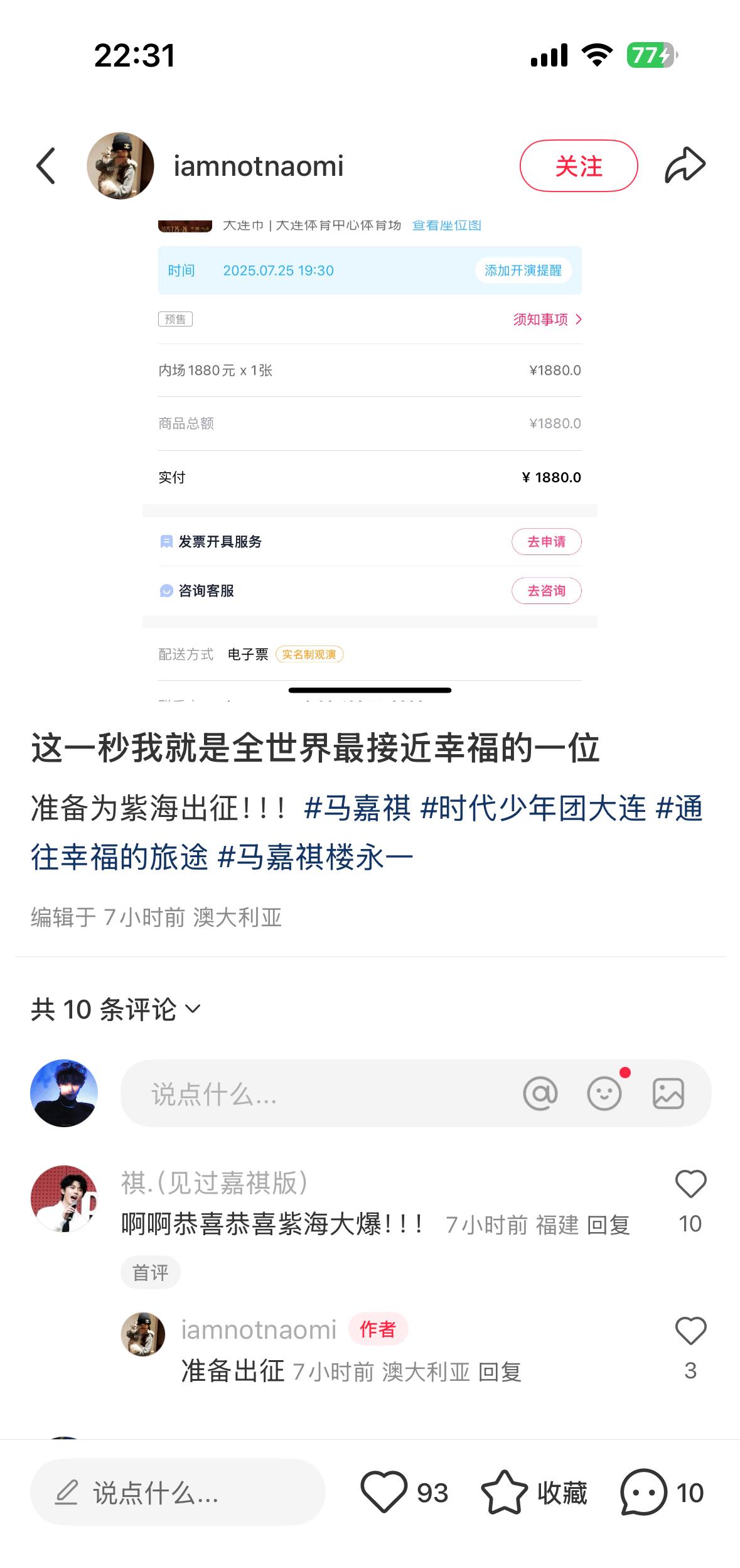The width and height of the screenshot is (740, 1568).
Task: Mention someone with the @ icon
Action: tap(540, 1093)
